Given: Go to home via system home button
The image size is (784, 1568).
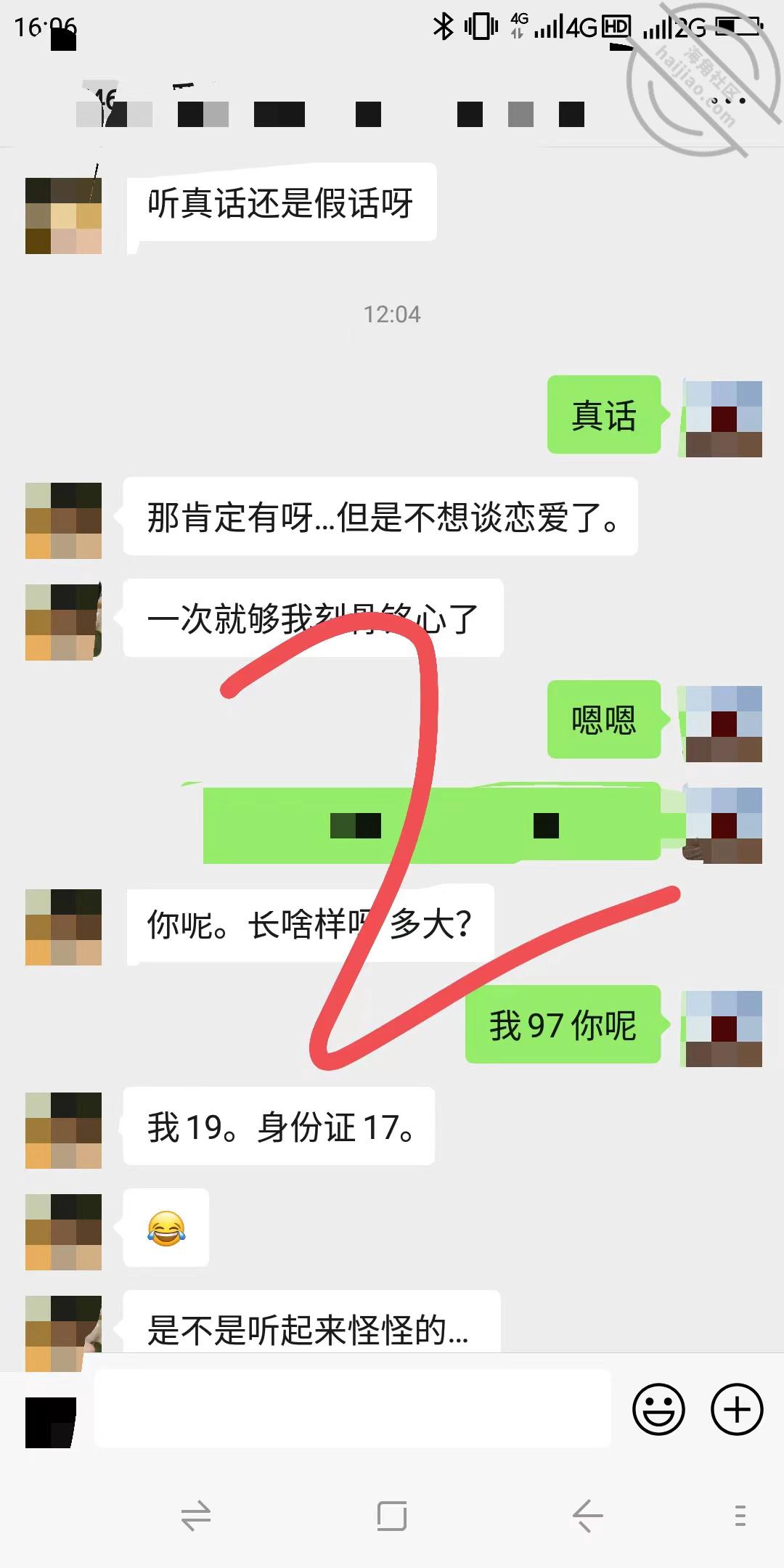Looking at the screenshot, I should pos(392,1516).
